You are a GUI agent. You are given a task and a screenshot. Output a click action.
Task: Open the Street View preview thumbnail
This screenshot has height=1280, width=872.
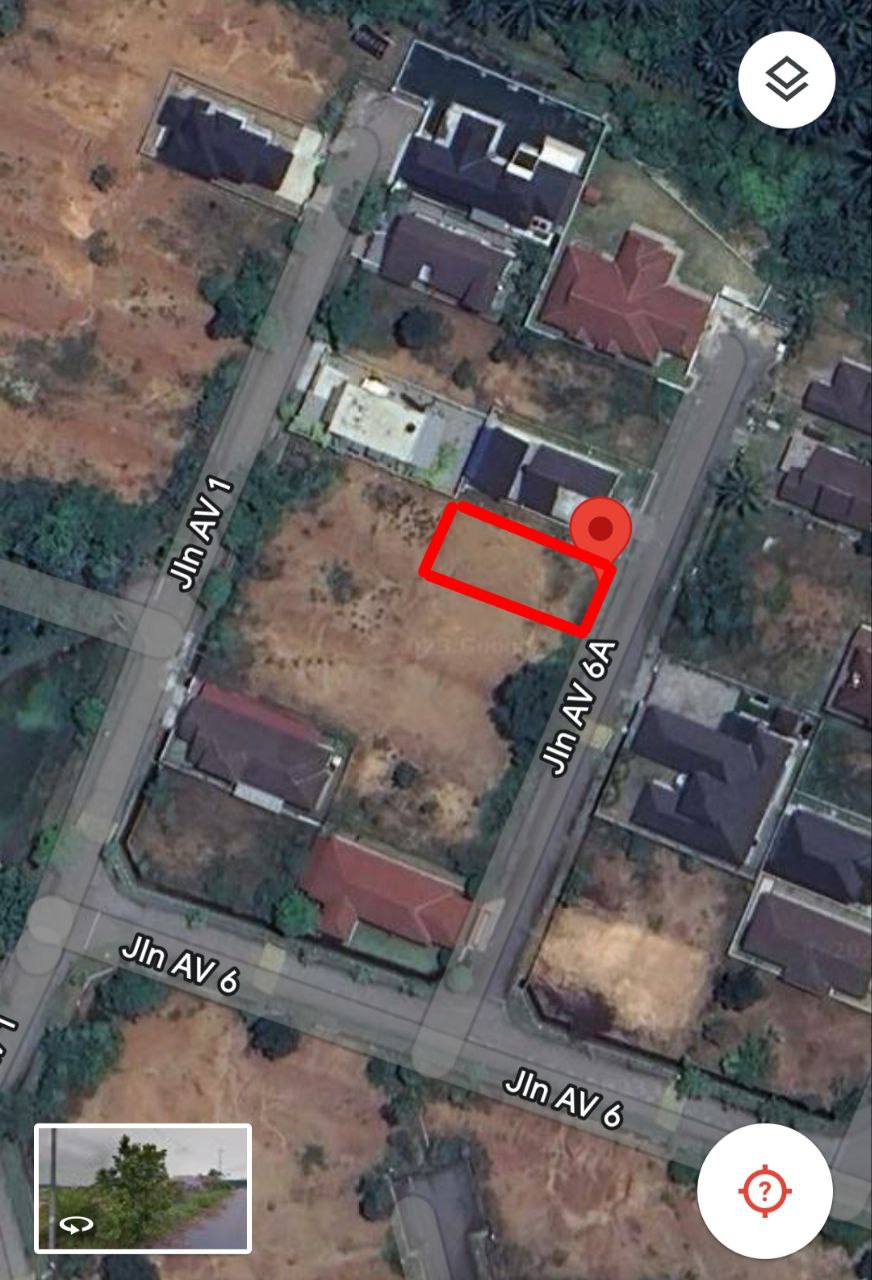pos(142,1188)
